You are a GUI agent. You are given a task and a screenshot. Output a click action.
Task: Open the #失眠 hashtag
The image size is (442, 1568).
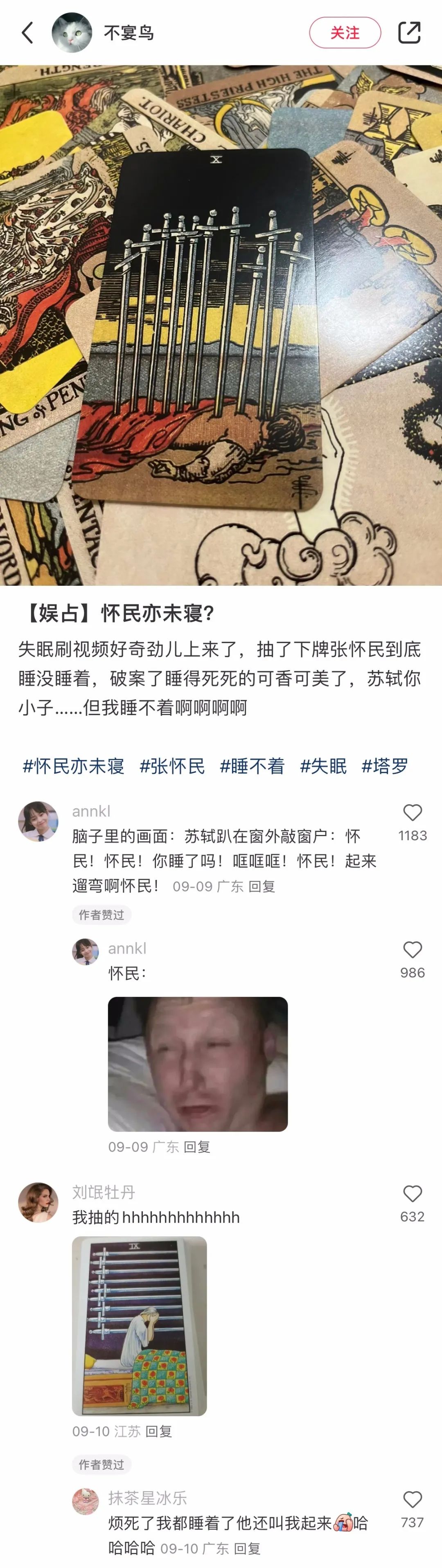(323, 766)
